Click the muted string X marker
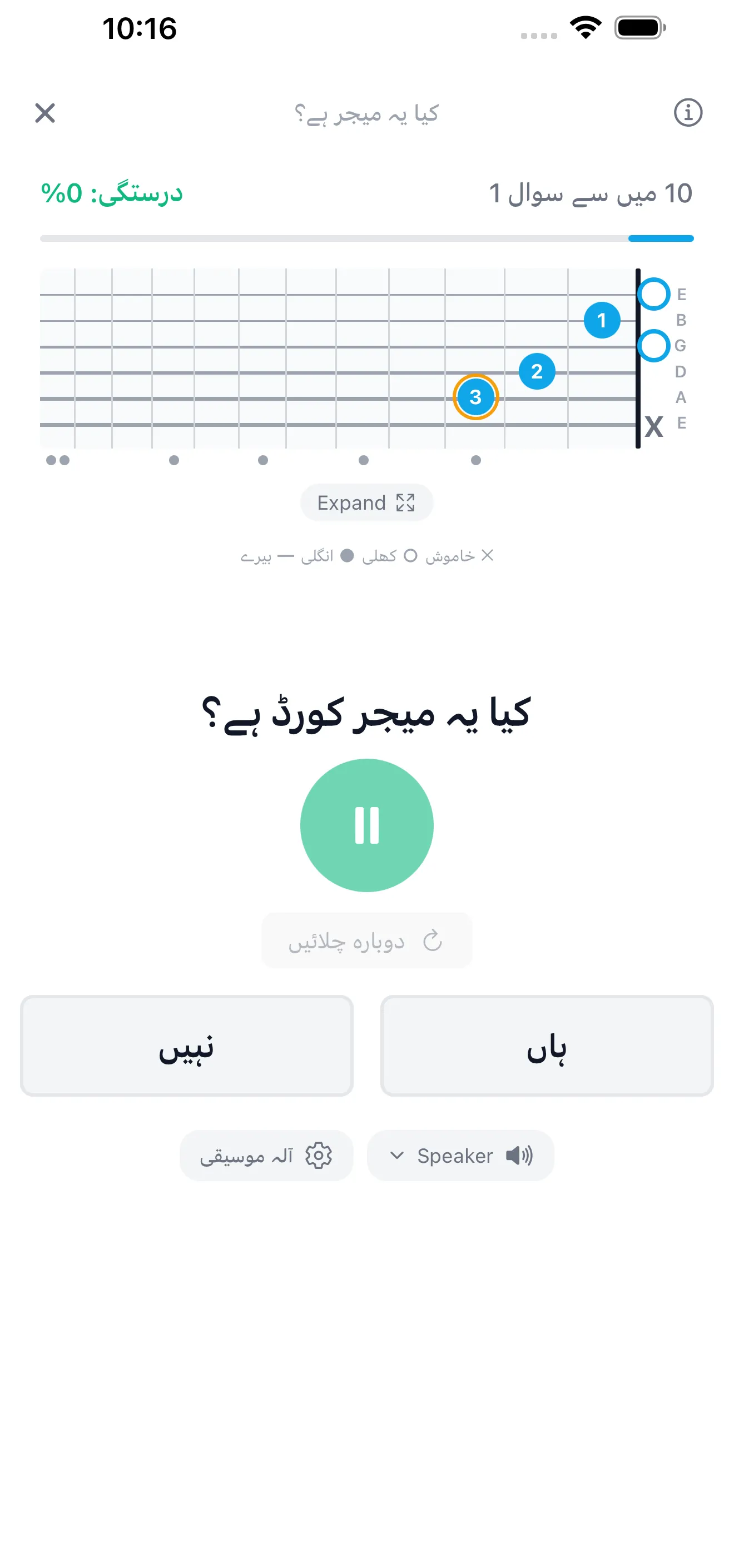The width and height of the screenshot is (734, 1568). [654, 428]
